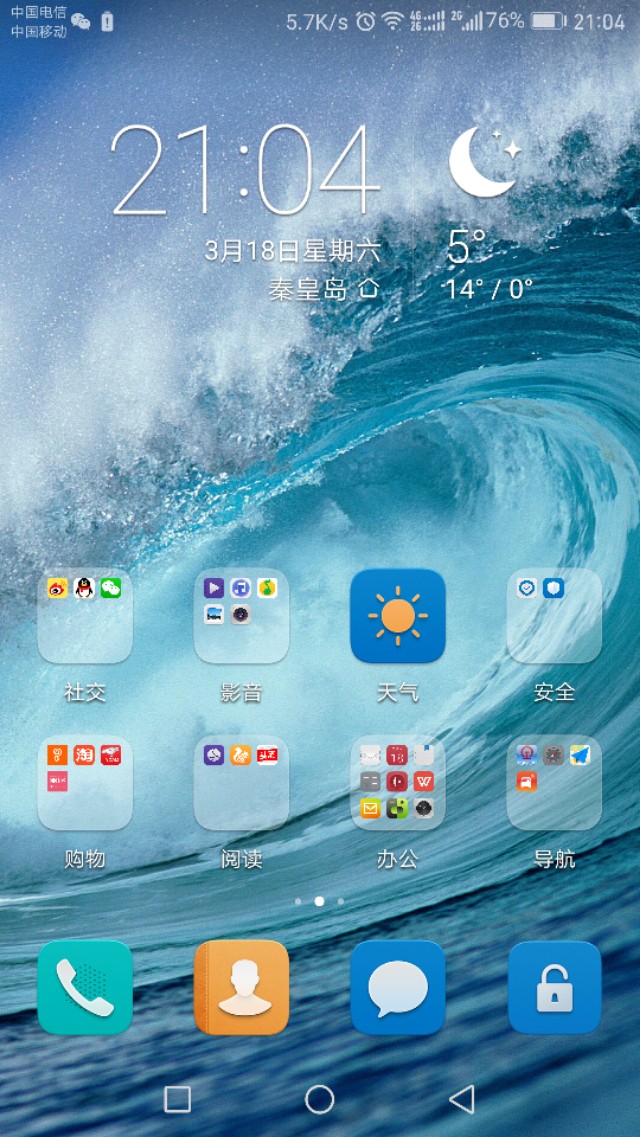The image size is (640, 1137).
Task: Go back with the triangle navigation button
Action: pyautogui.click(x=461, y=1099)
